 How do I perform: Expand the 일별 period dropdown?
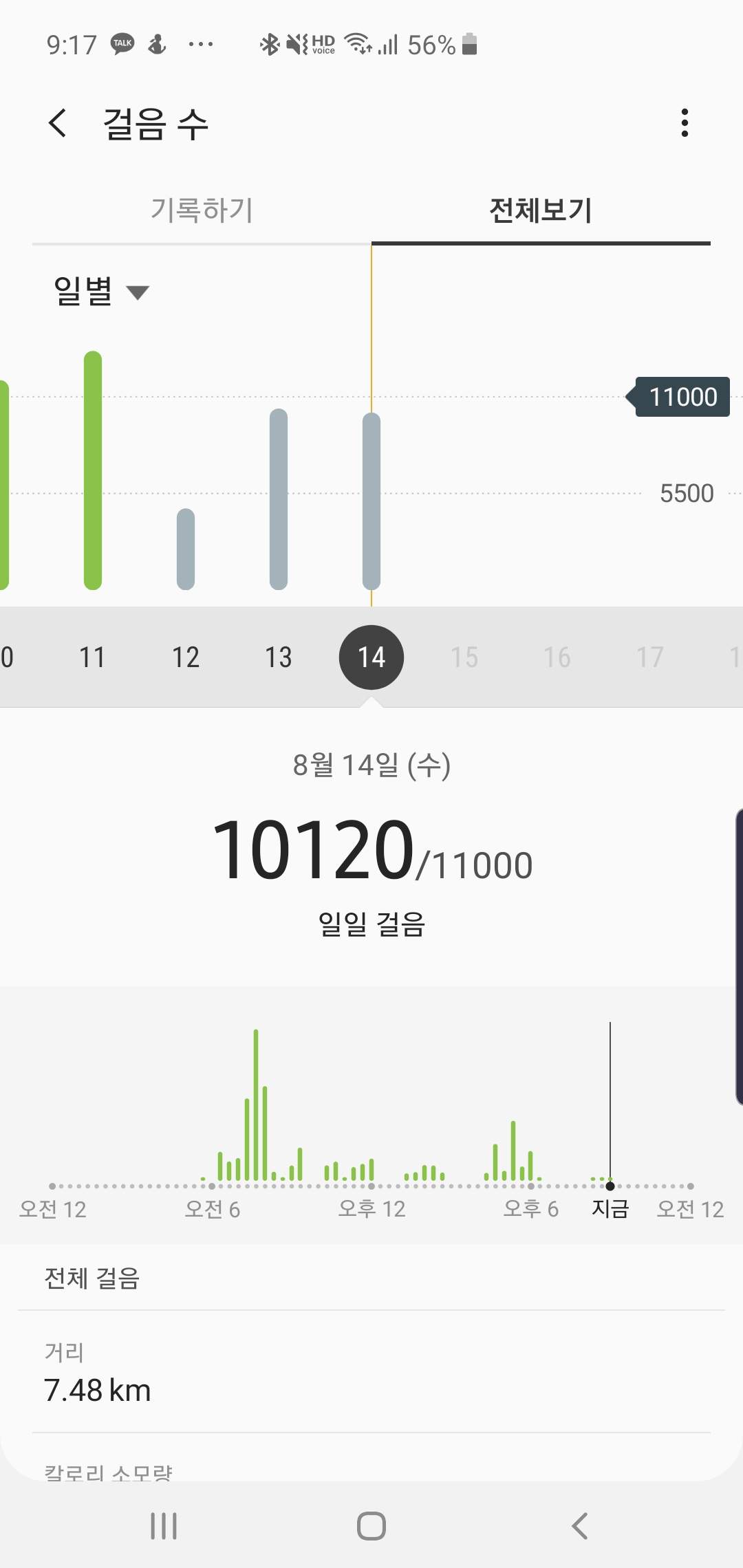(101, 291)
